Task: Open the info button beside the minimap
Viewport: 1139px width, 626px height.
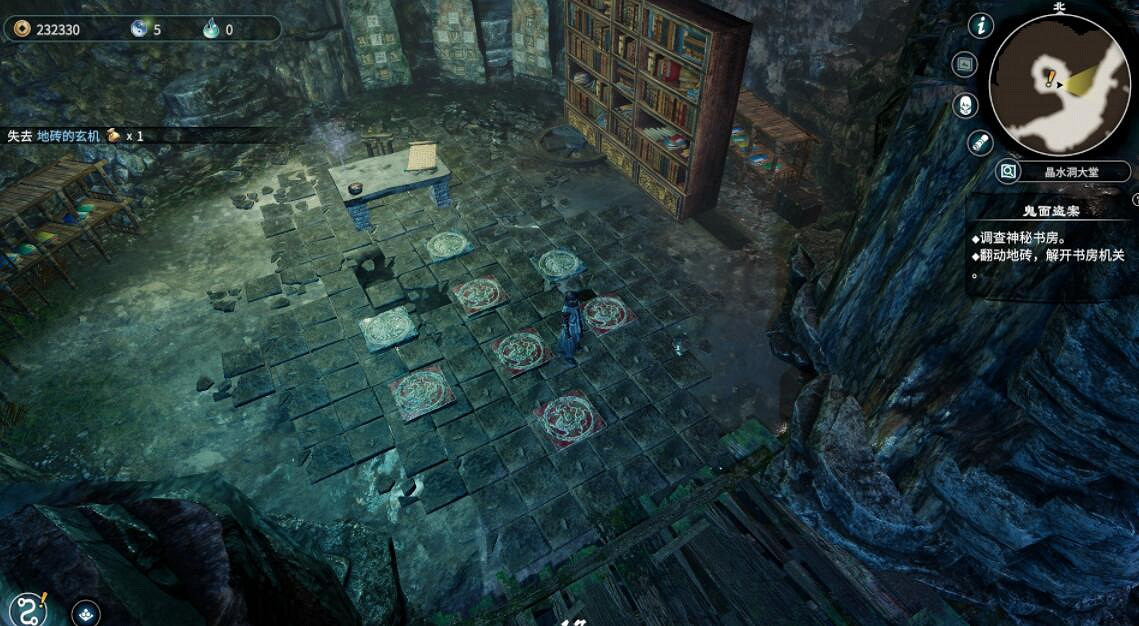Action: click(981, 26)
